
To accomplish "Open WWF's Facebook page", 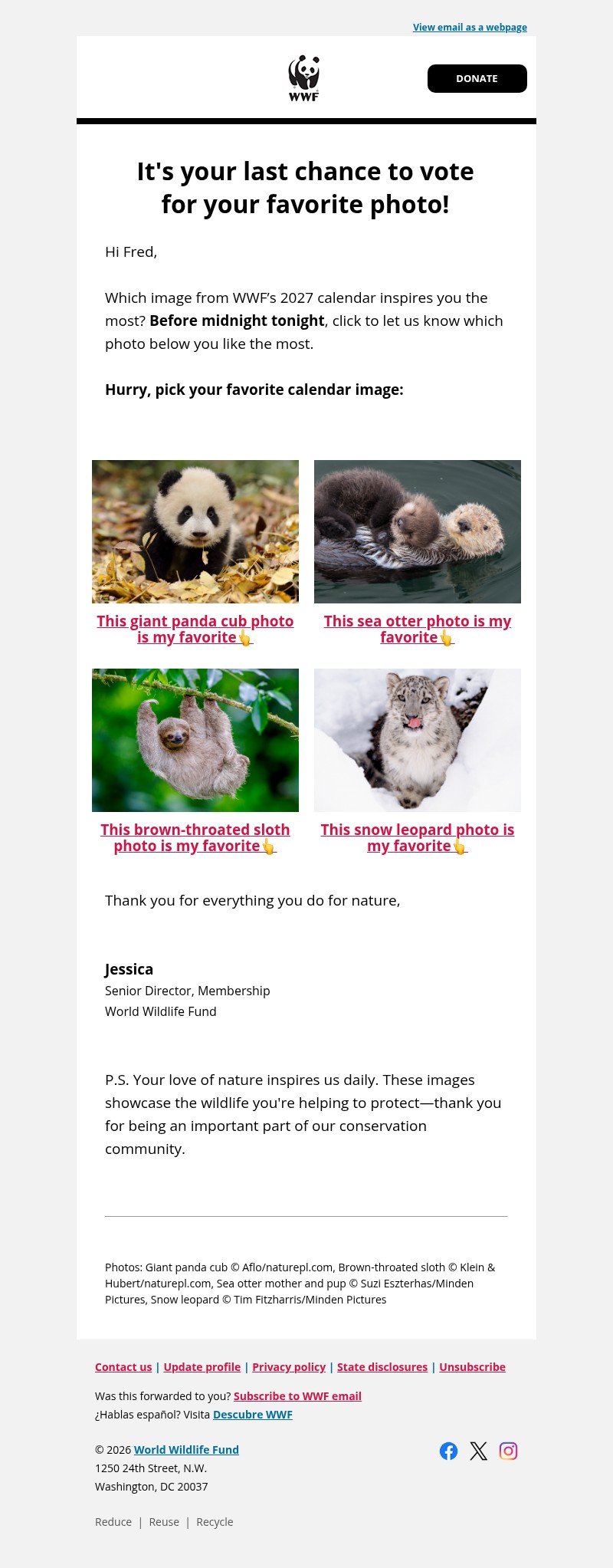I will (x=448, y=1451).
